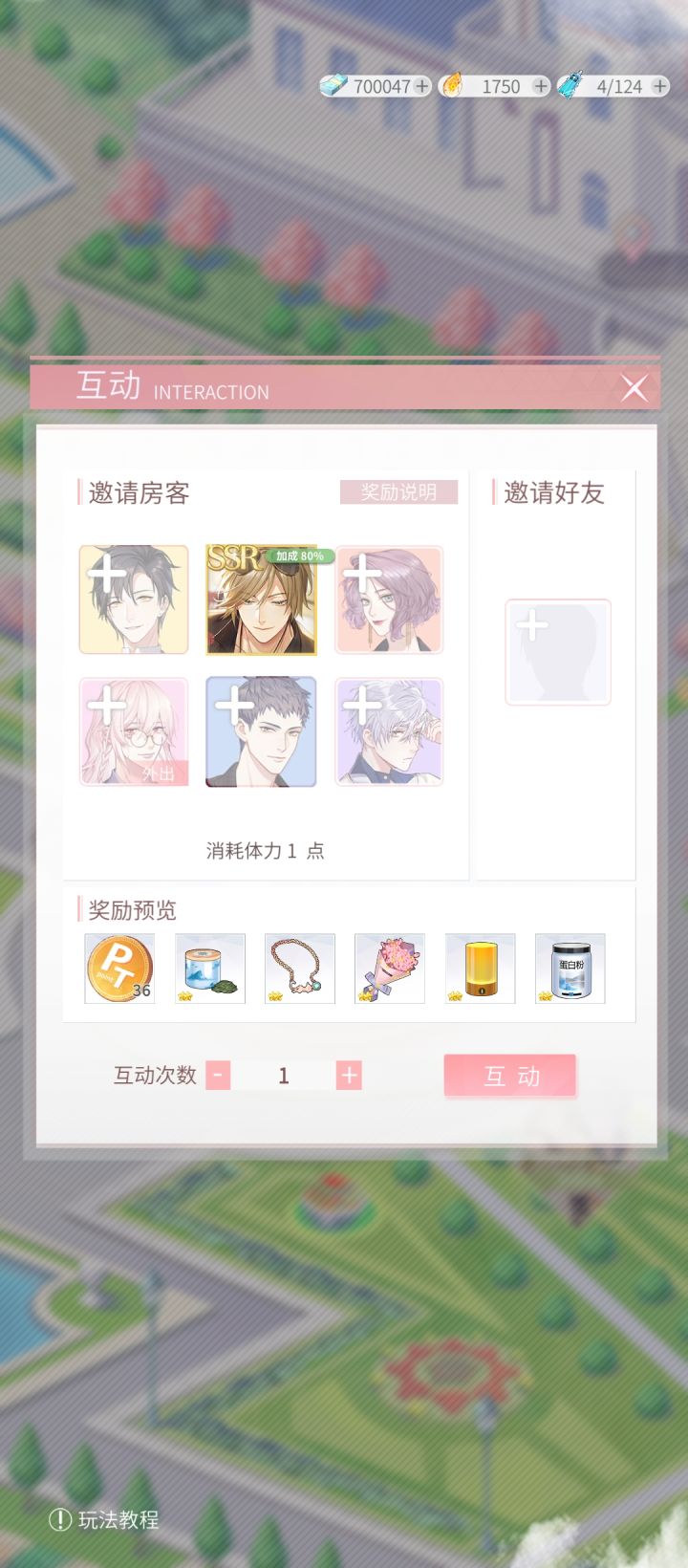Image resolution: width=688 pixels, height=1568 pixels.
Task: Decrease 互动次数 with the minus stepper
Action: click(218, 1075)
